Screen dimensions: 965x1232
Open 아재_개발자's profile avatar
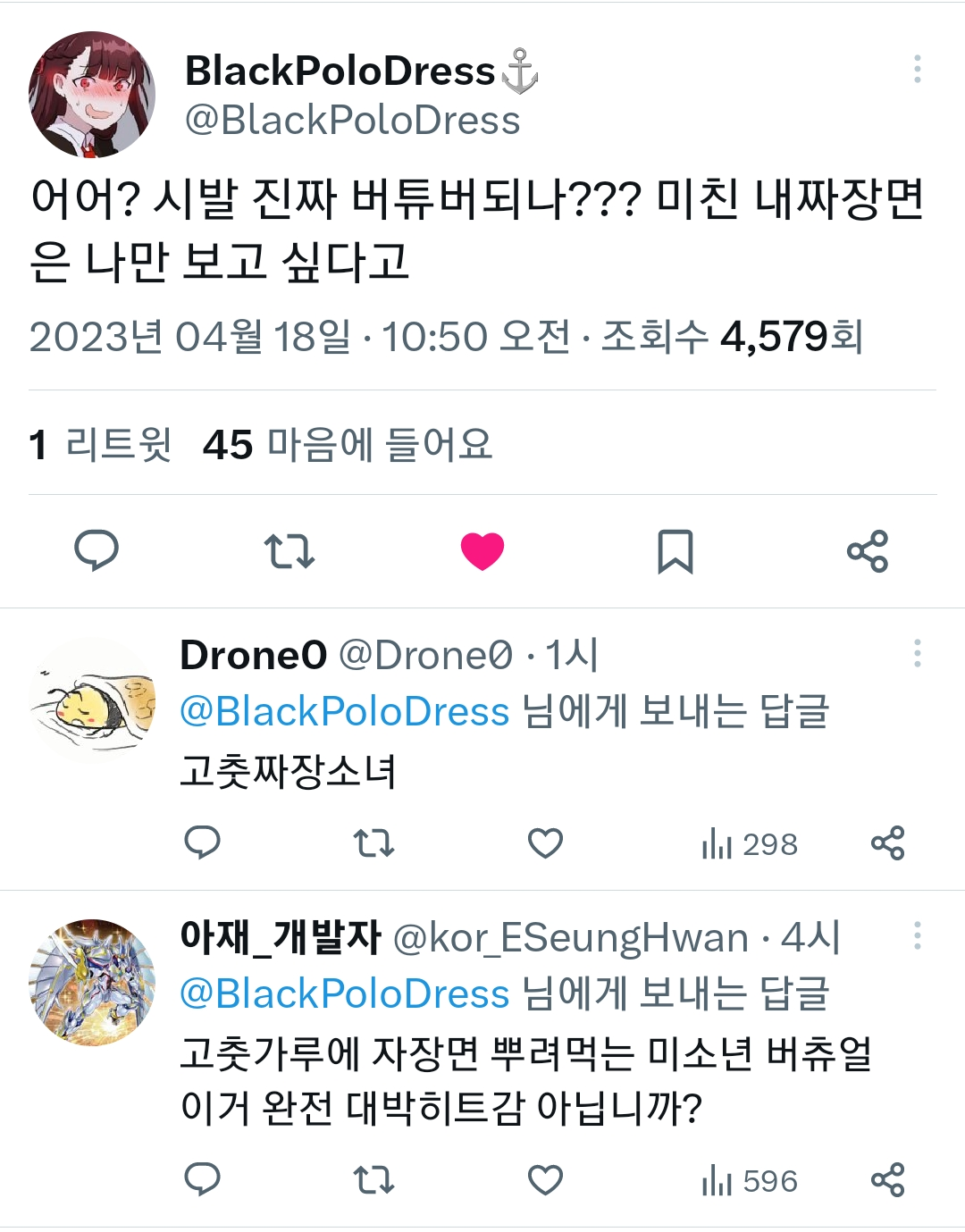[92, 982]
